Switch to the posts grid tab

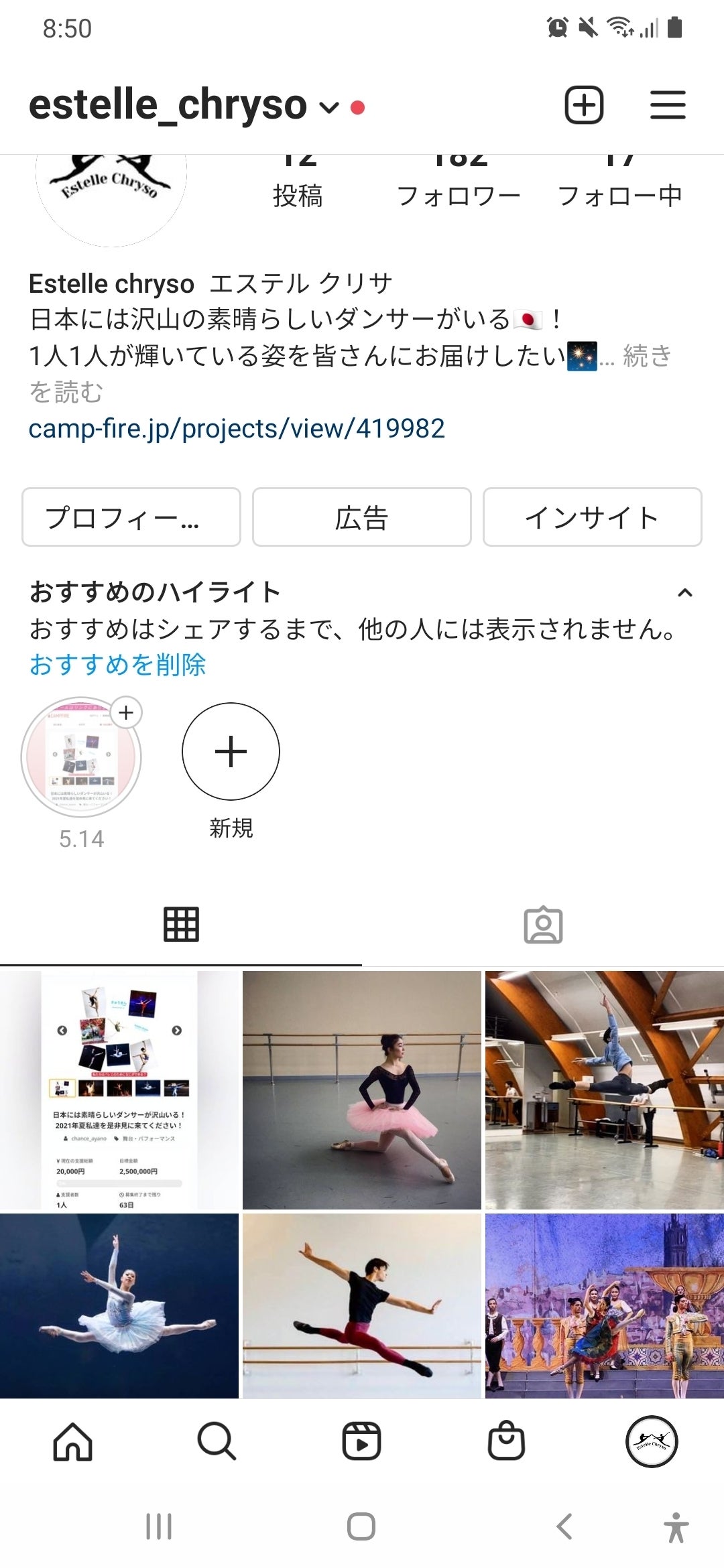[x=181, y=925]
